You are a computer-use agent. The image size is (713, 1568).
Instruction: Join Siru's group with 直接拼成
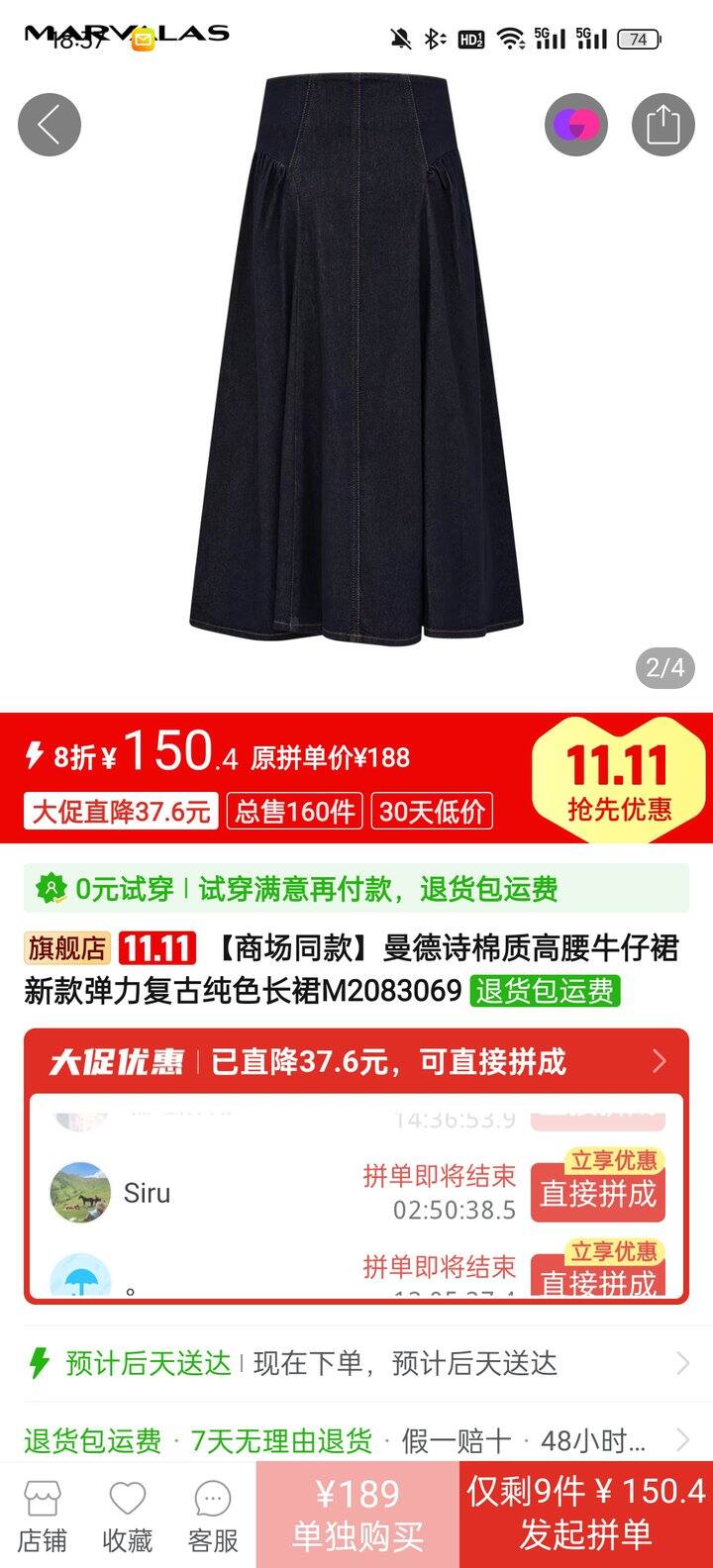pos(597,1194)
